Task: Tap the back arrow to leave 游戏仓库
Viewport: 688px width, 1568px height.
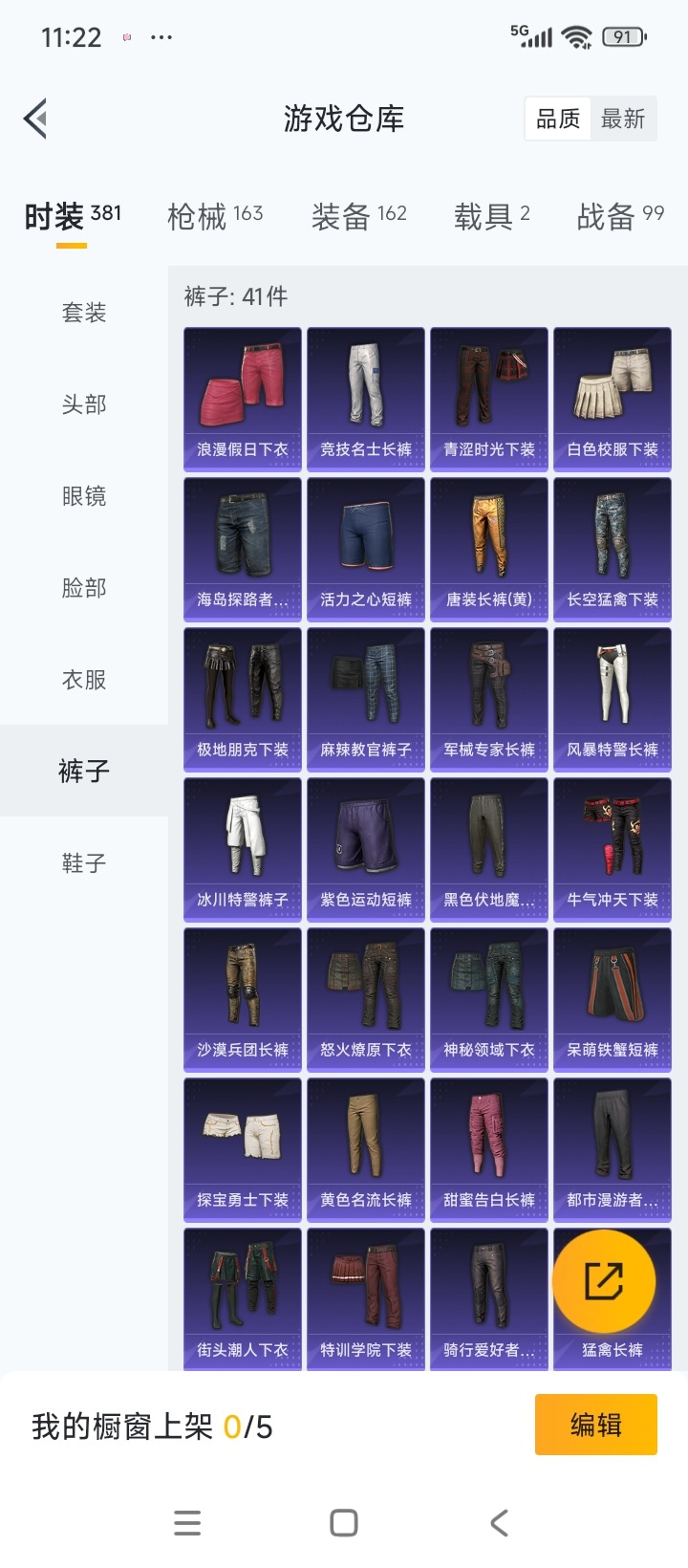Action: point(35,118)
